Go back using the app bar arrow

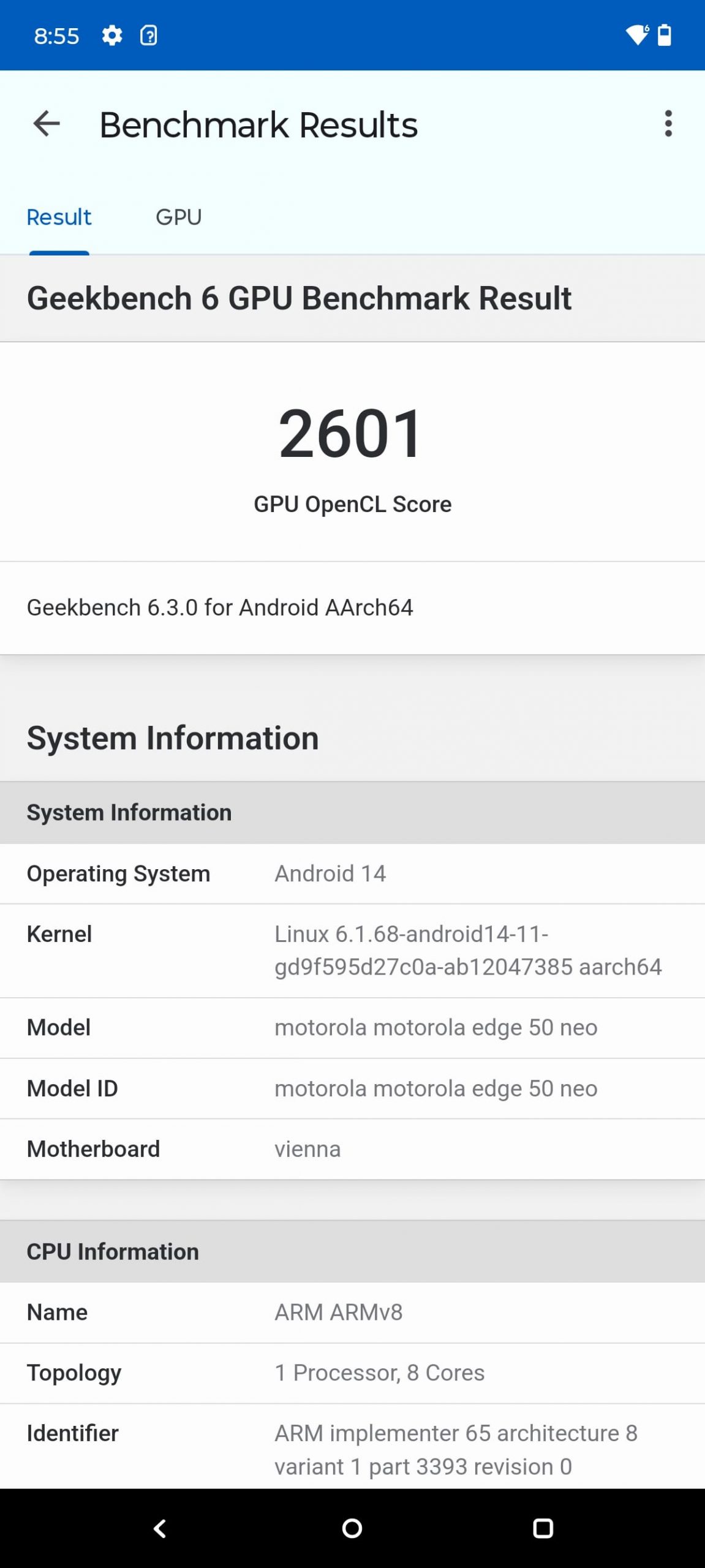point(47,124)
